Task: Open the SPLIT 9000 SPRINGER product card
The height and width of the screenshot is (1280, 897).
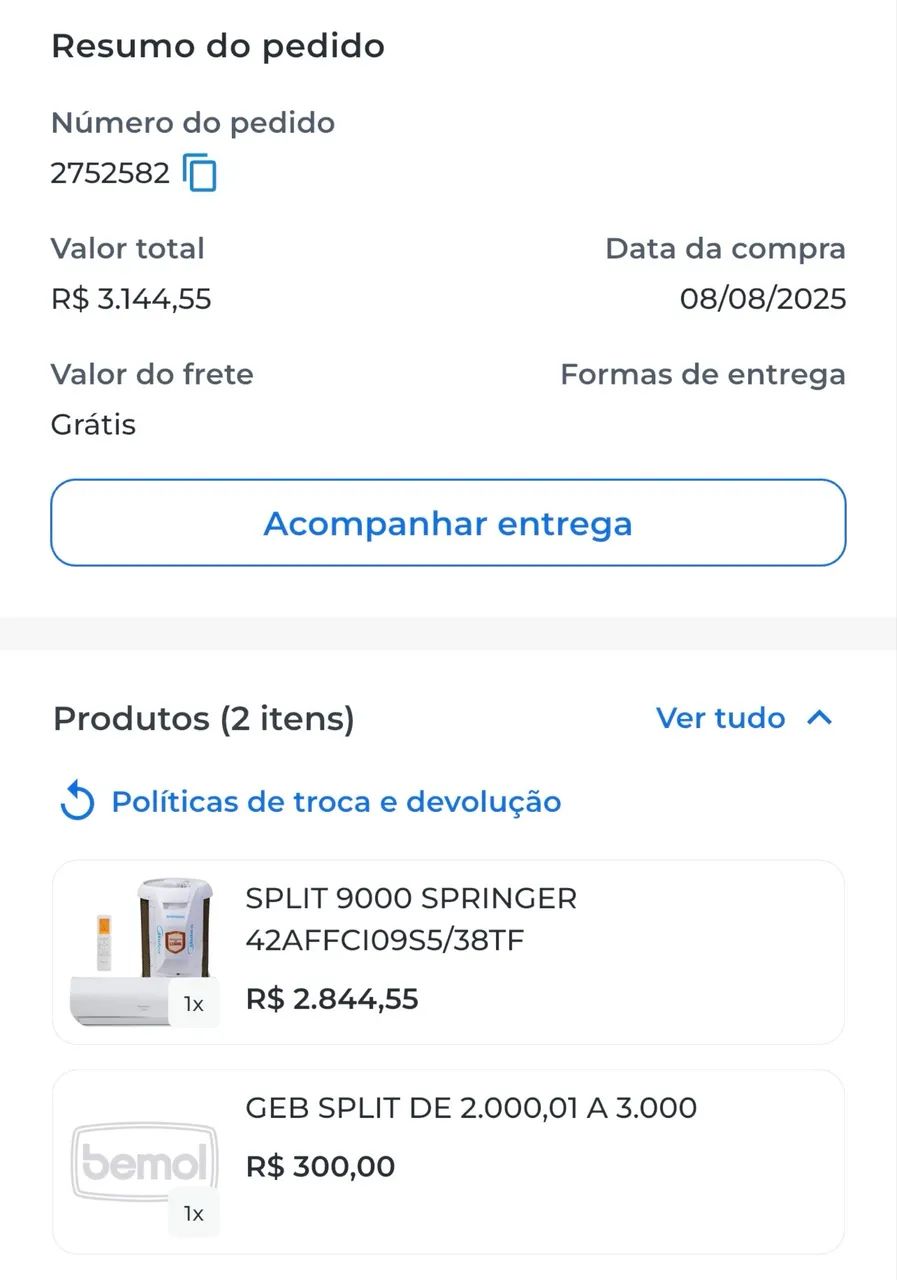Action: tap(448, 952)
